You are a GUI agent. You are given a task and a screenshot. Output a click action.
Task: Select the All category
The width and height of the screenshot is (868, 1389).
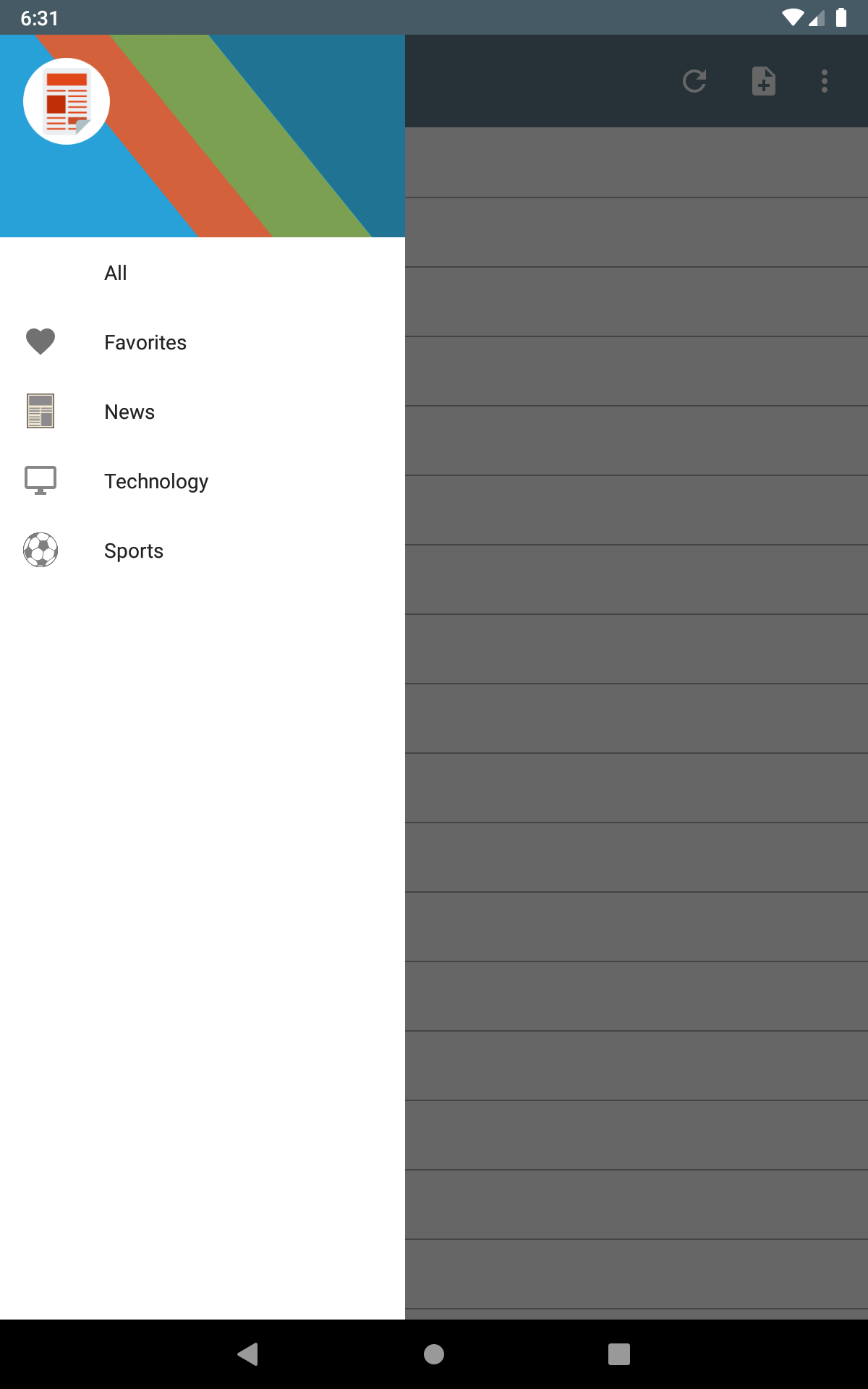[x=203, y=273]
